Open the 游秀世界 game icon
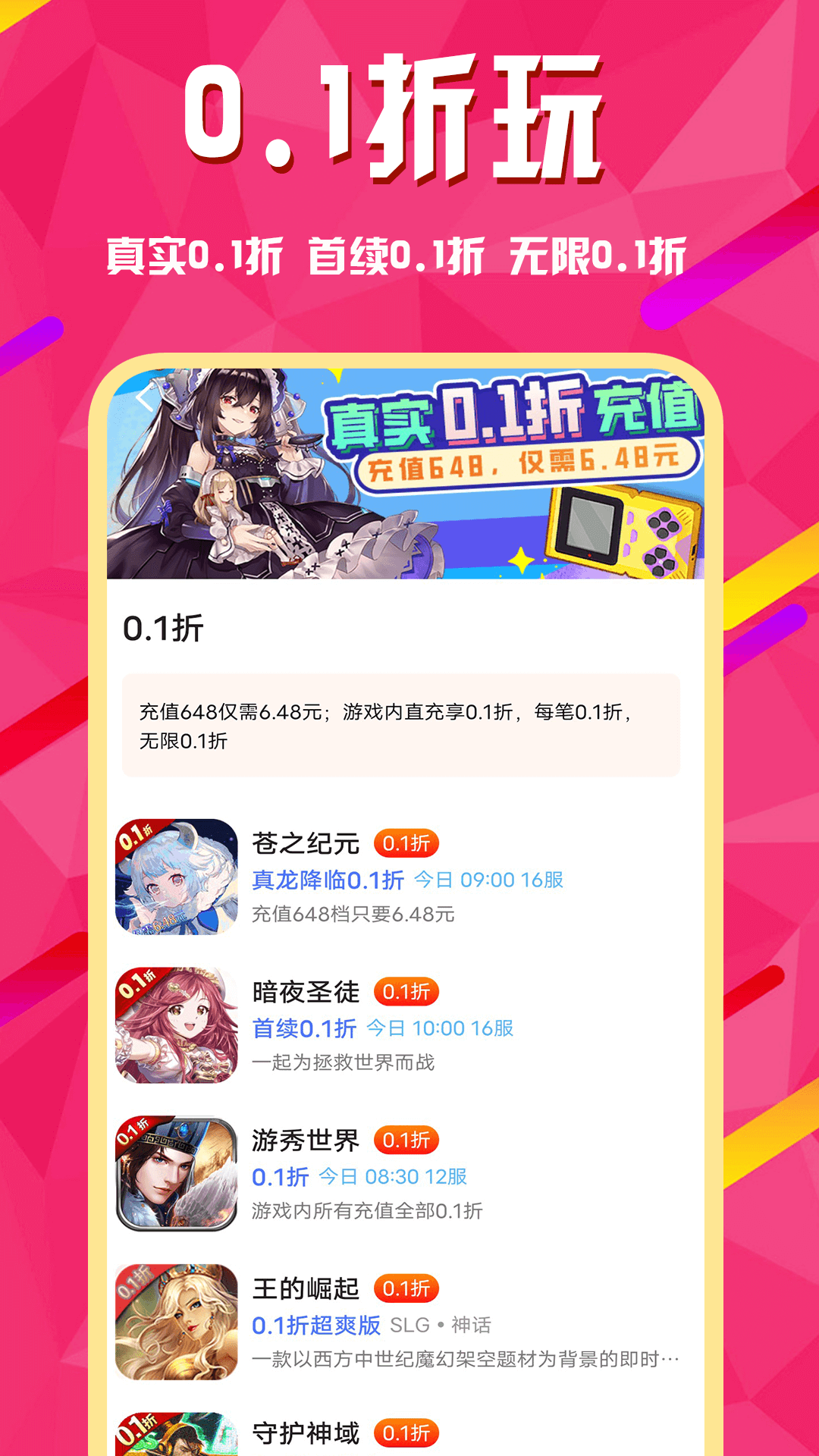The height and width of the screenshot is (1456, 819). [178, 1174]
